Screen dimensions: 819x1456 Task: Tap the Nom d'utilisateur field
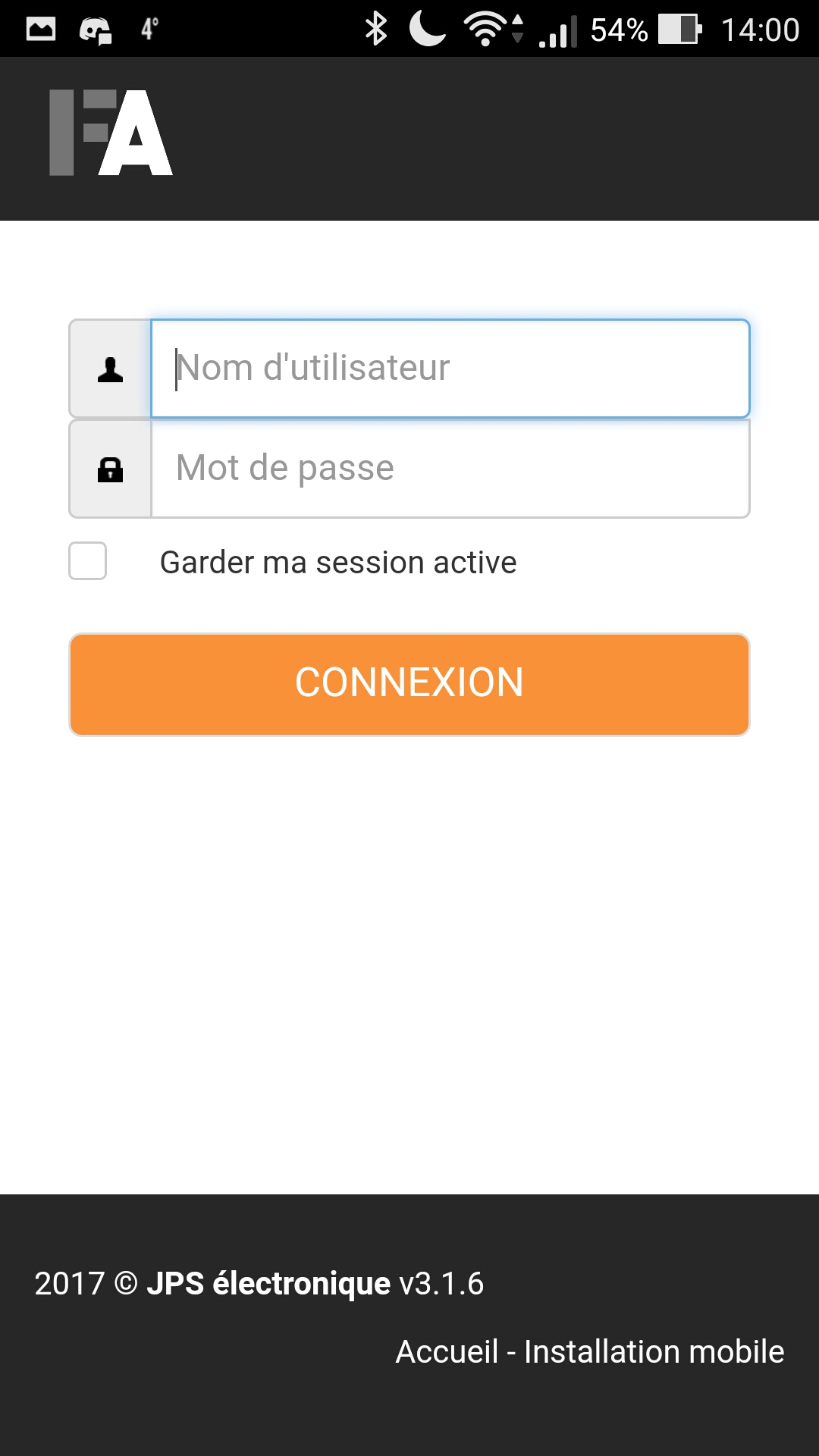(x=450, y=369)
